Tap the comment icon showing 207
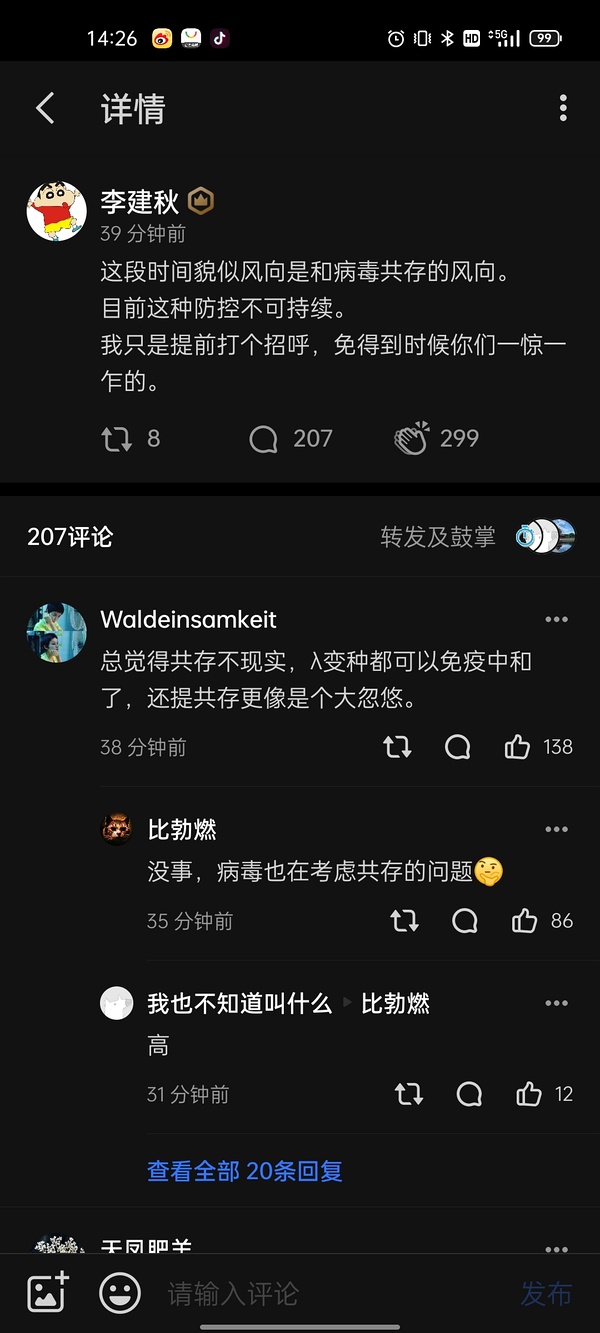This screenshot has height=1333, width=600. coord(264,439)
